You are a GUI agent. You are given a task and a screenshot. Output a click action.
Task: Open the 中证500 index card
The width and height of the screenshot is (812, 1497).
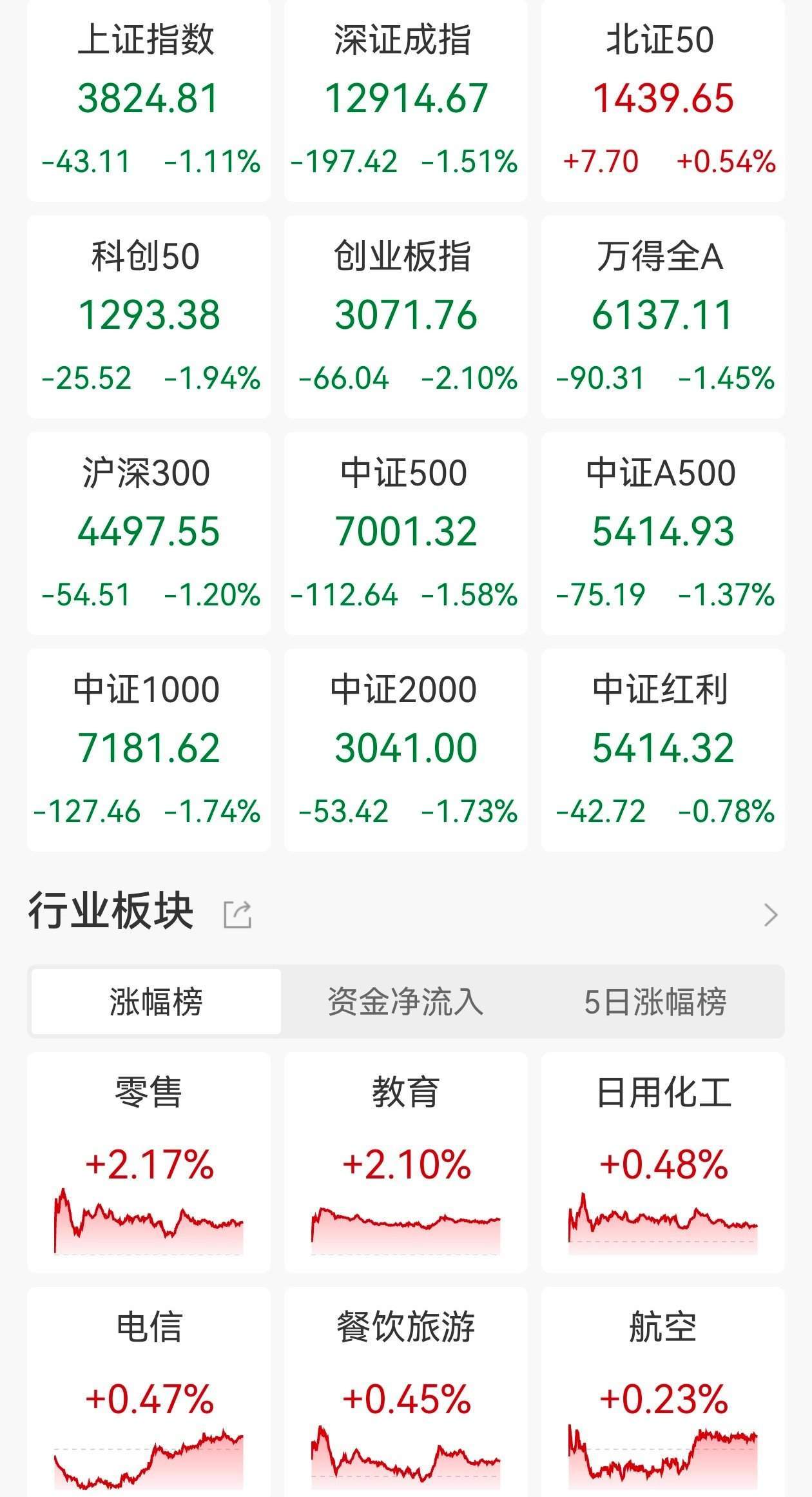pos(405,533)
